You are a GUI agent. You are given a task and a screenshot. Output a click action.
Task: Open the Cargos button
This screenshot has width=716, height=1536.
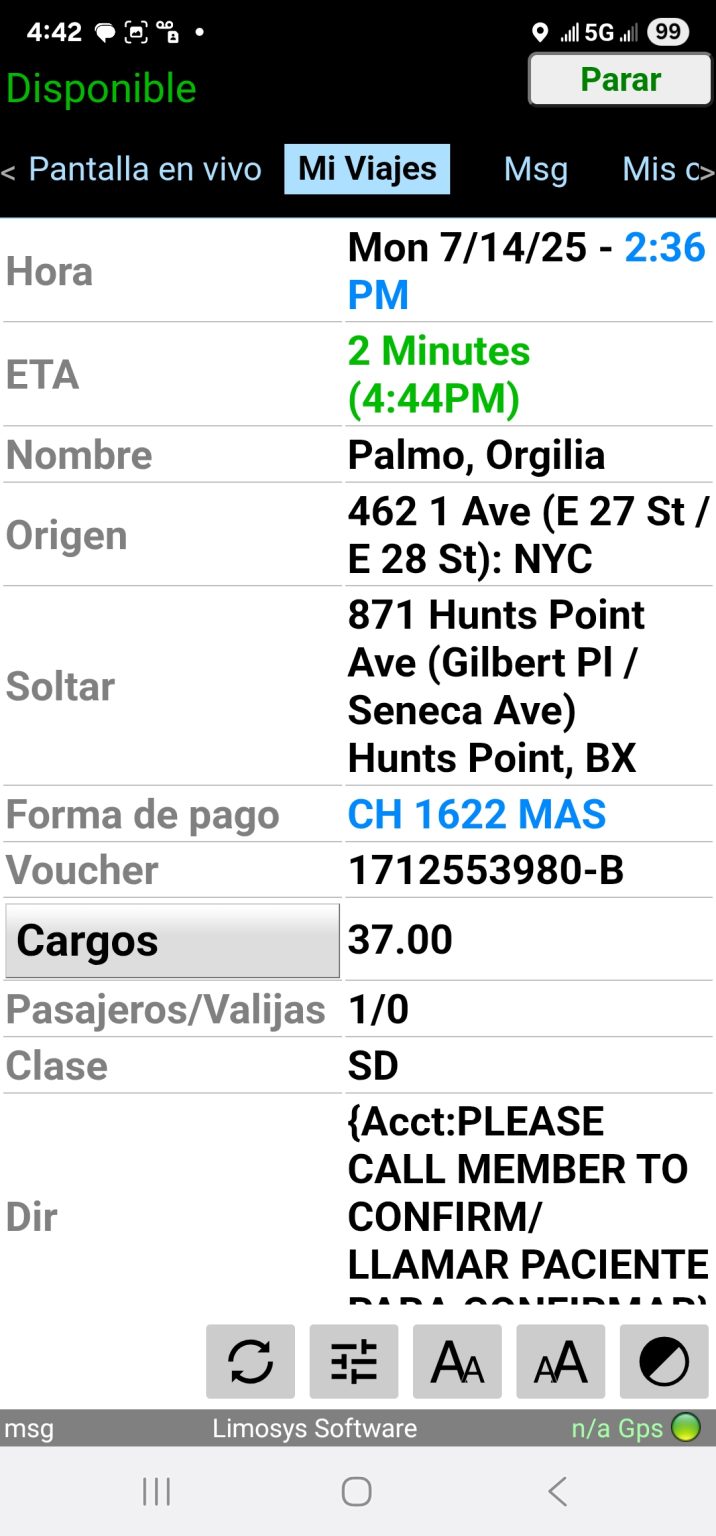point(172,941)
